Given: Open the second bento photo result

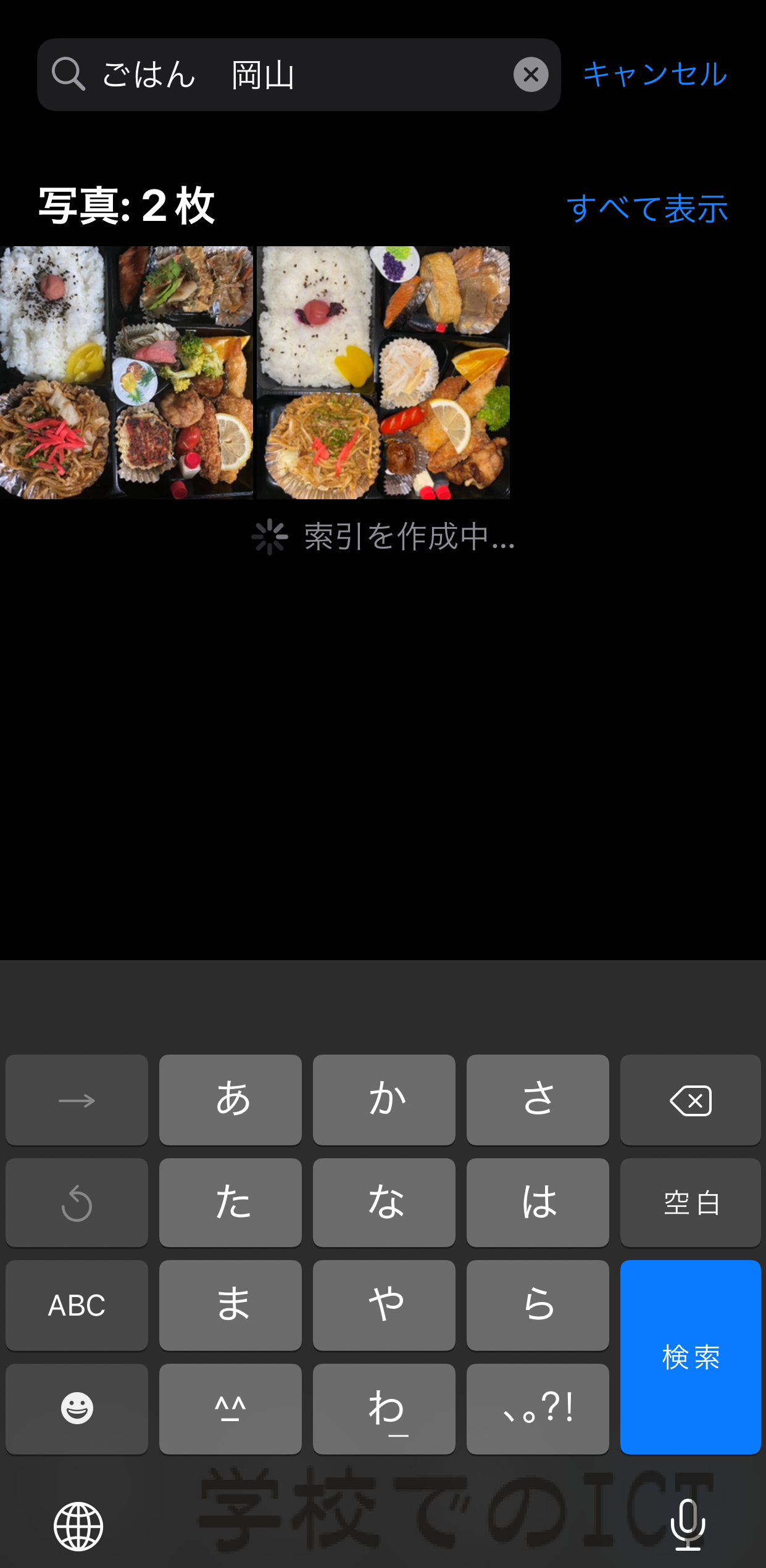Looking at the screenshot, I should (383, 372).
